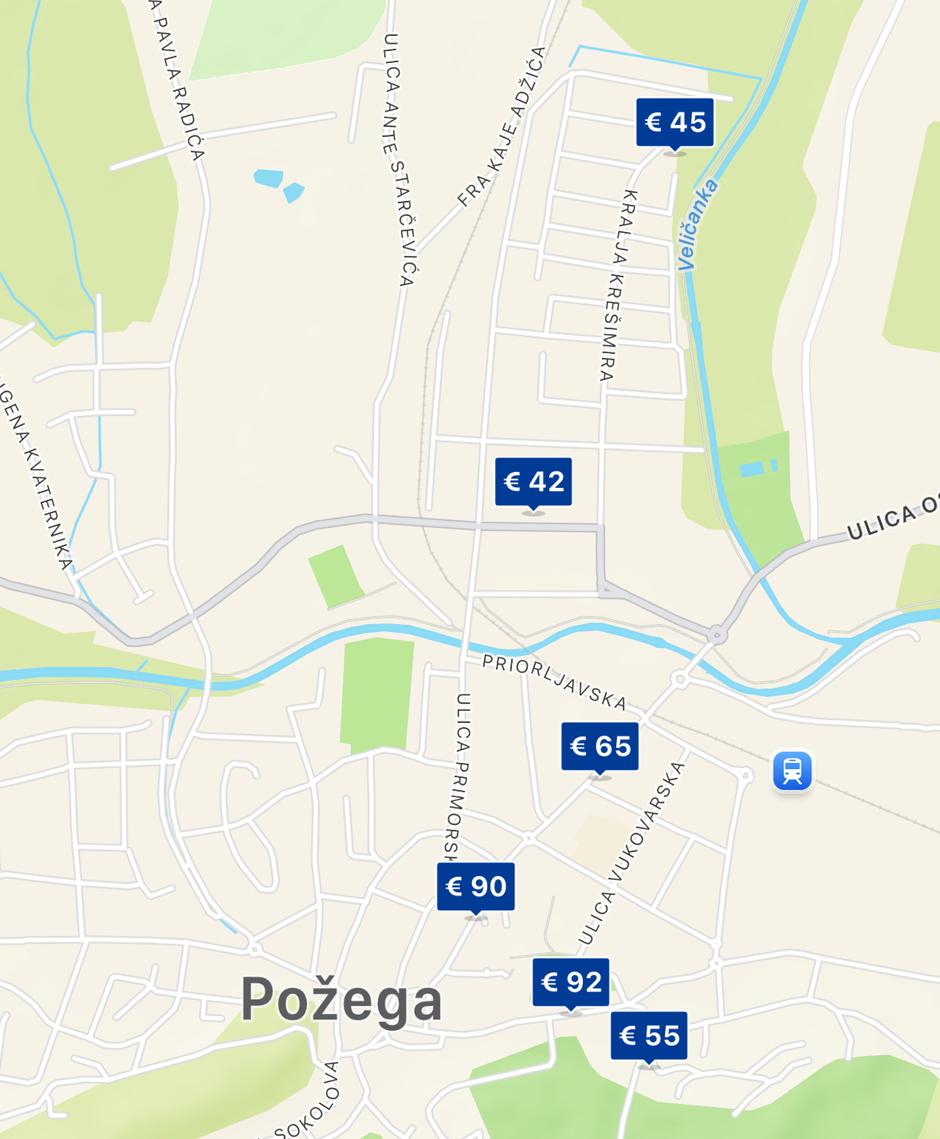
Task: Tap the € 65 price marker
Action: [600, 746]
